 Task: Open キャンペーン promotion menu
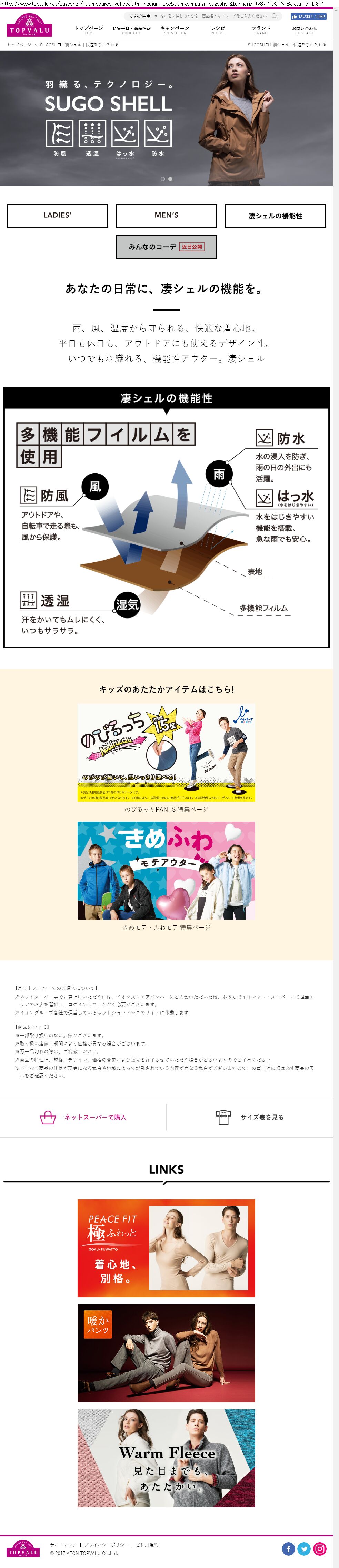(175, 30)
